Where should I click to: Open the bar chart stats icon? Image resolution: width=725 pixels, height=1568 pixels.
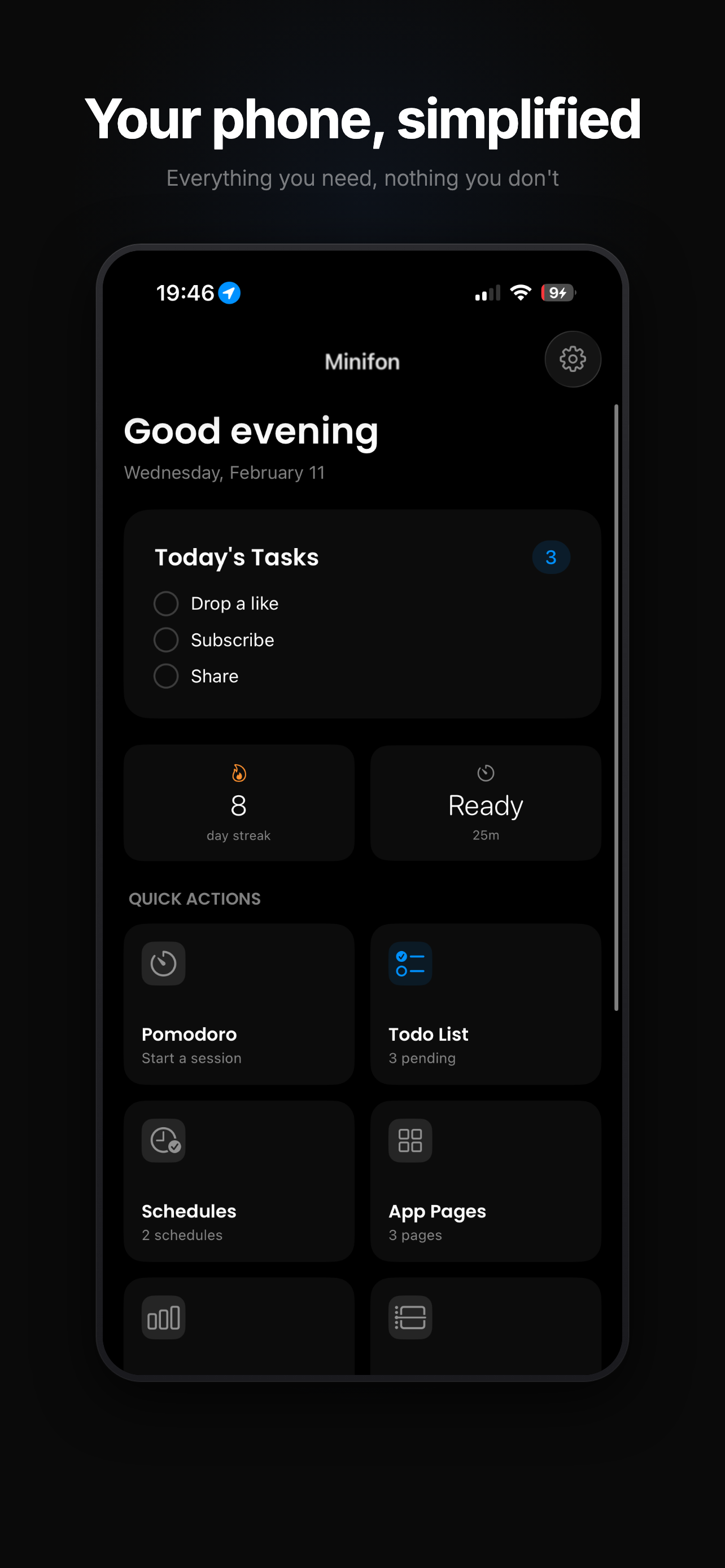pos(163,1317)
